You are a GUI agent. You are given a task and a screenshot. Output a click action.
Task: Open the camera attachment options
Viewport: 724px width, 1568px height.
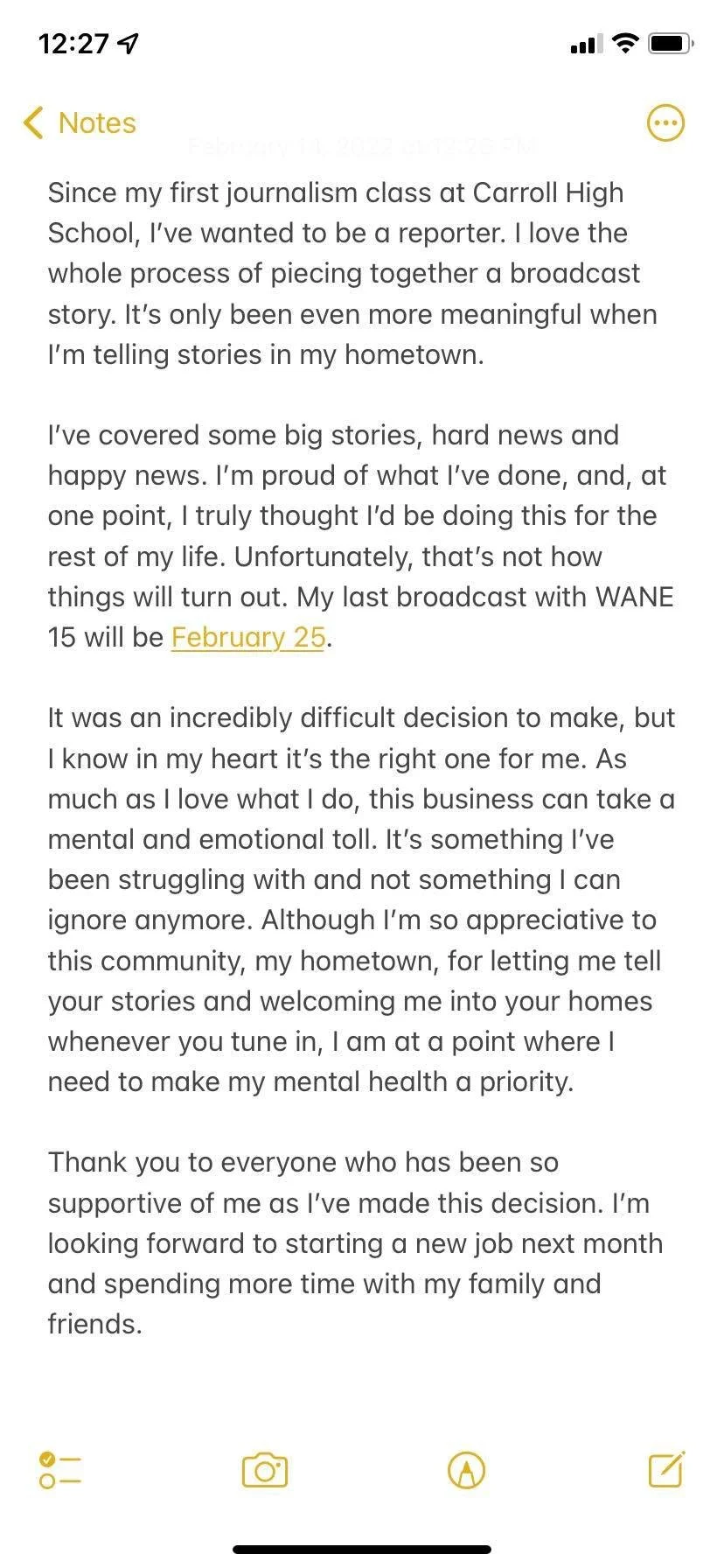[265, 1470]
